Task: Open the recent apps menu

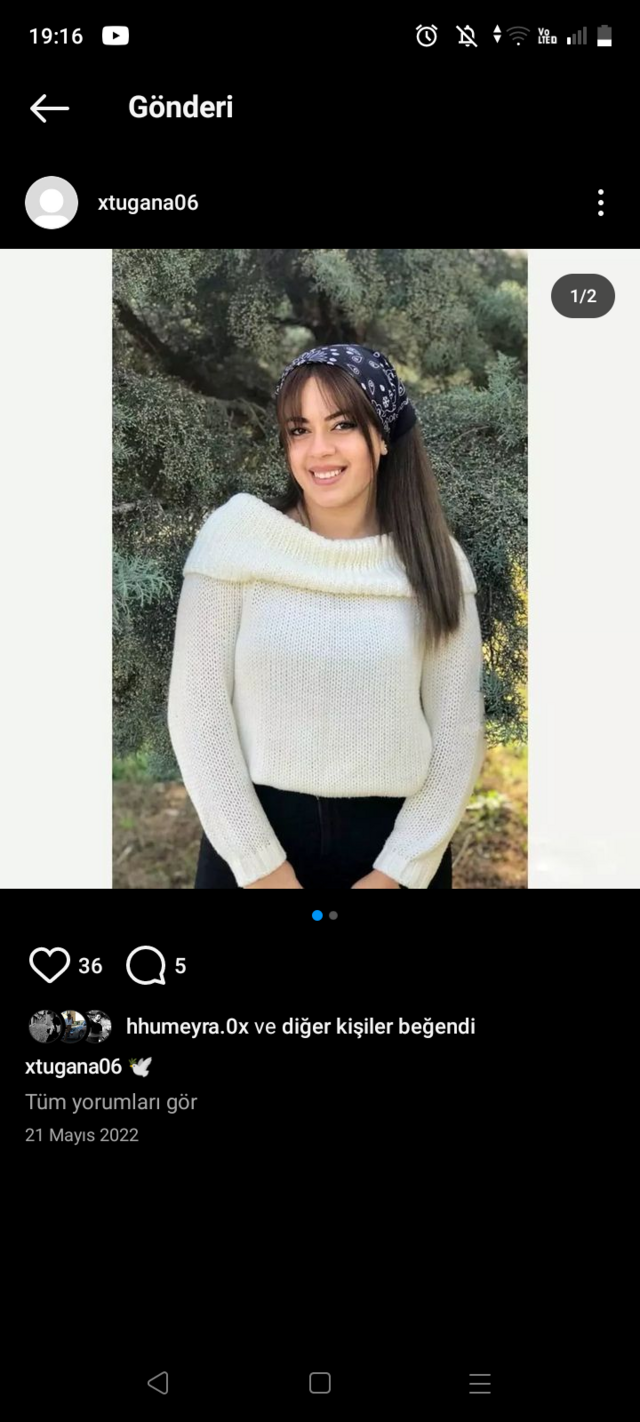Action: click(x=480, y=1383)
